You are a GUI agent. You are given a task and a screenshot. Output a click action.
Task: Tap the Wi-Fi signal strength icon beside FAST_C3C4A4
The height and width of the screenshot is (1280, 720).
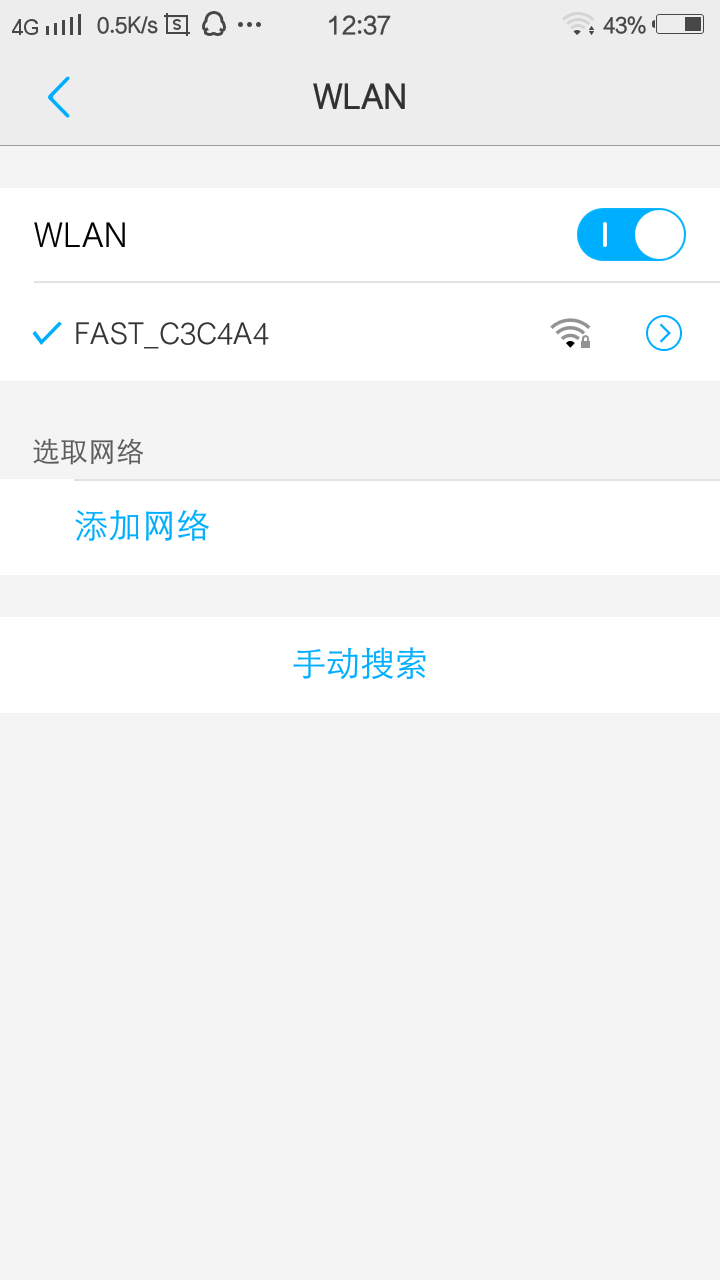coord(570,333)
